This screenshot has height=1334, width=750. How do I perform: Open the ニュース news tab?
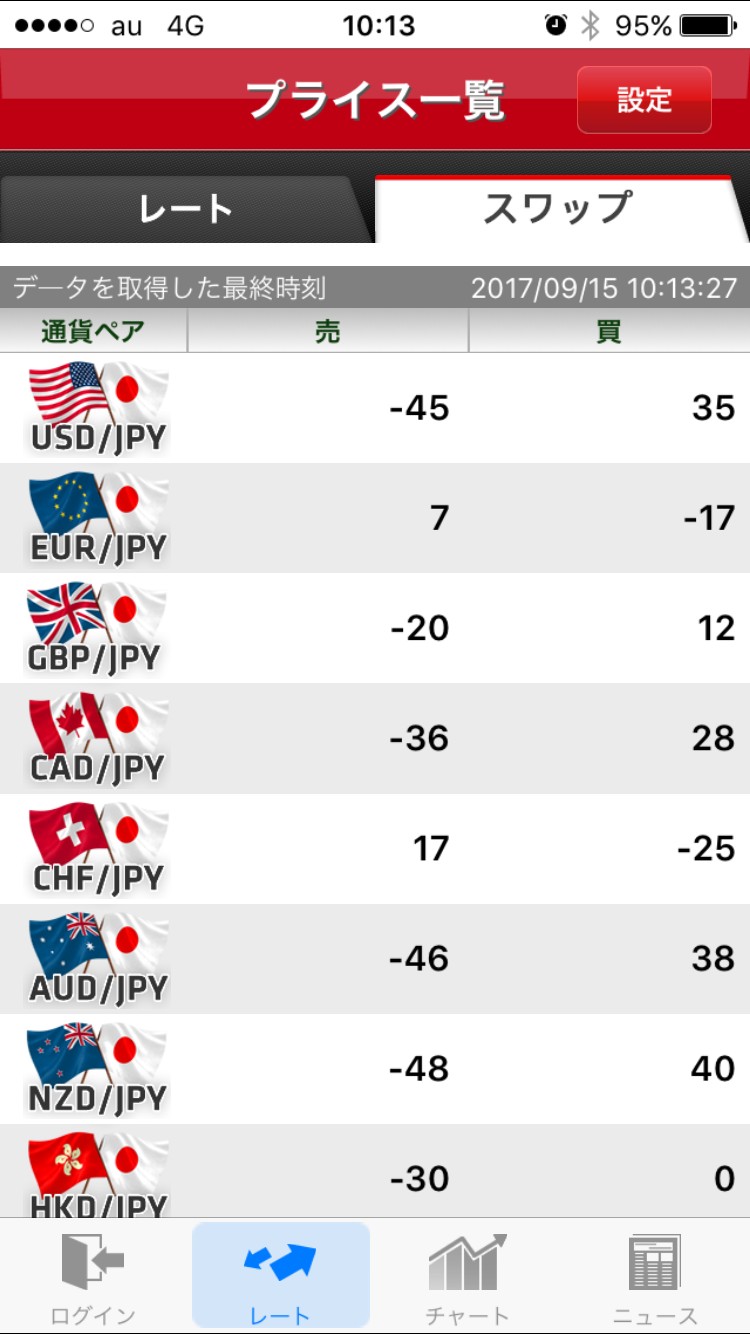(655, 1277)
